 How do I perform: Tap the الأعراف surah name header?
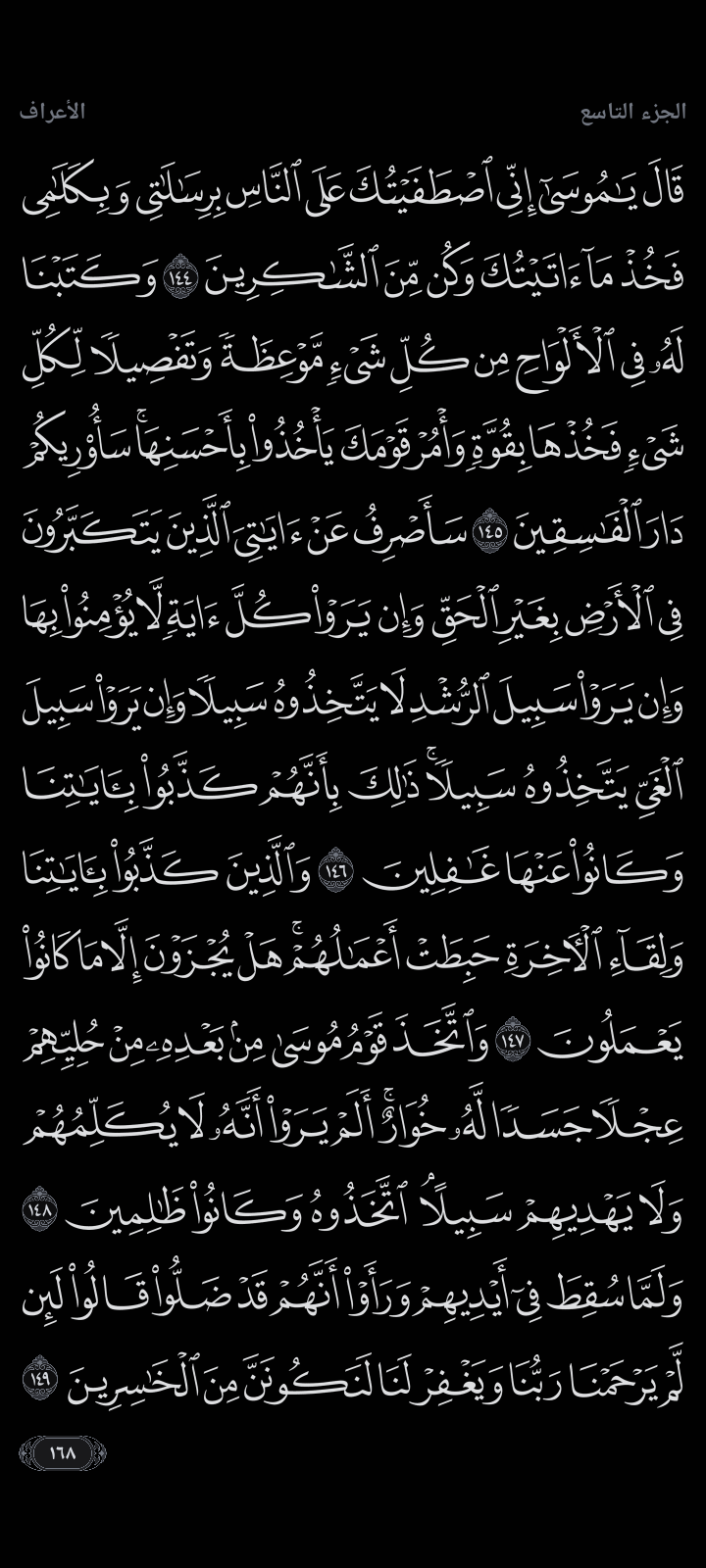tap(52, 112)
